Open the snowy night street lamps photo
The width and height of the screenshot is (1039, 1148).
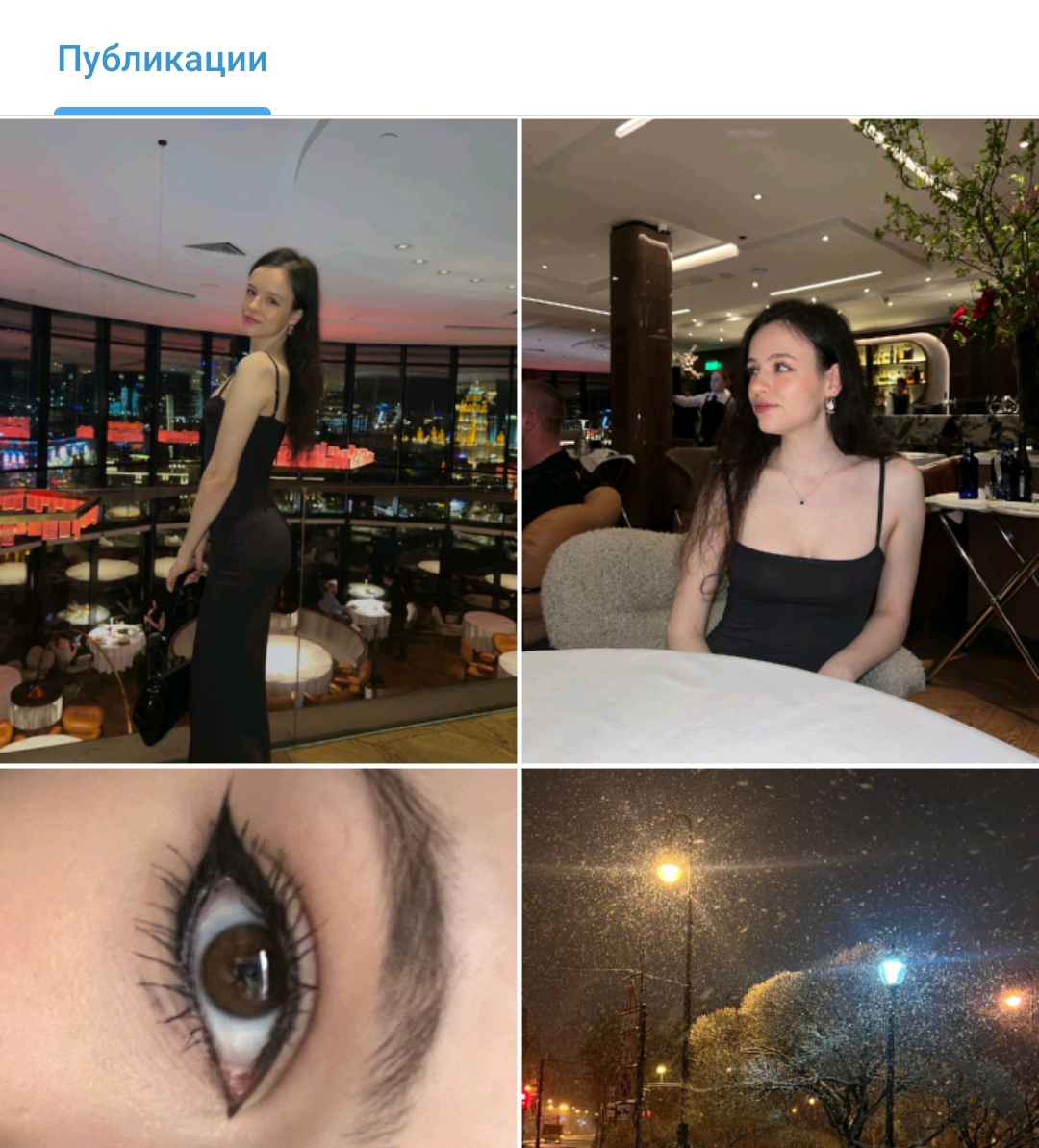[x=780, y=957]
